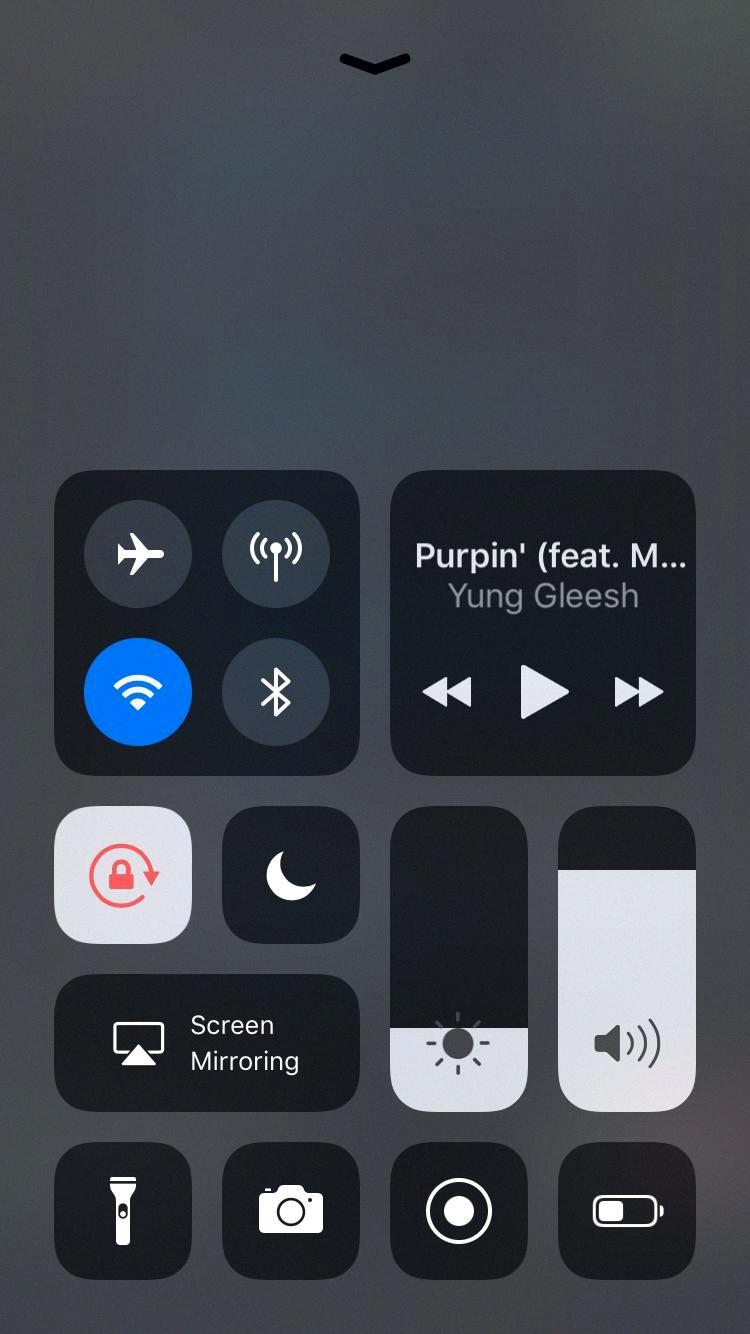Tap the brightness slider
750x1334 pixels.
[x=458, y=960]
